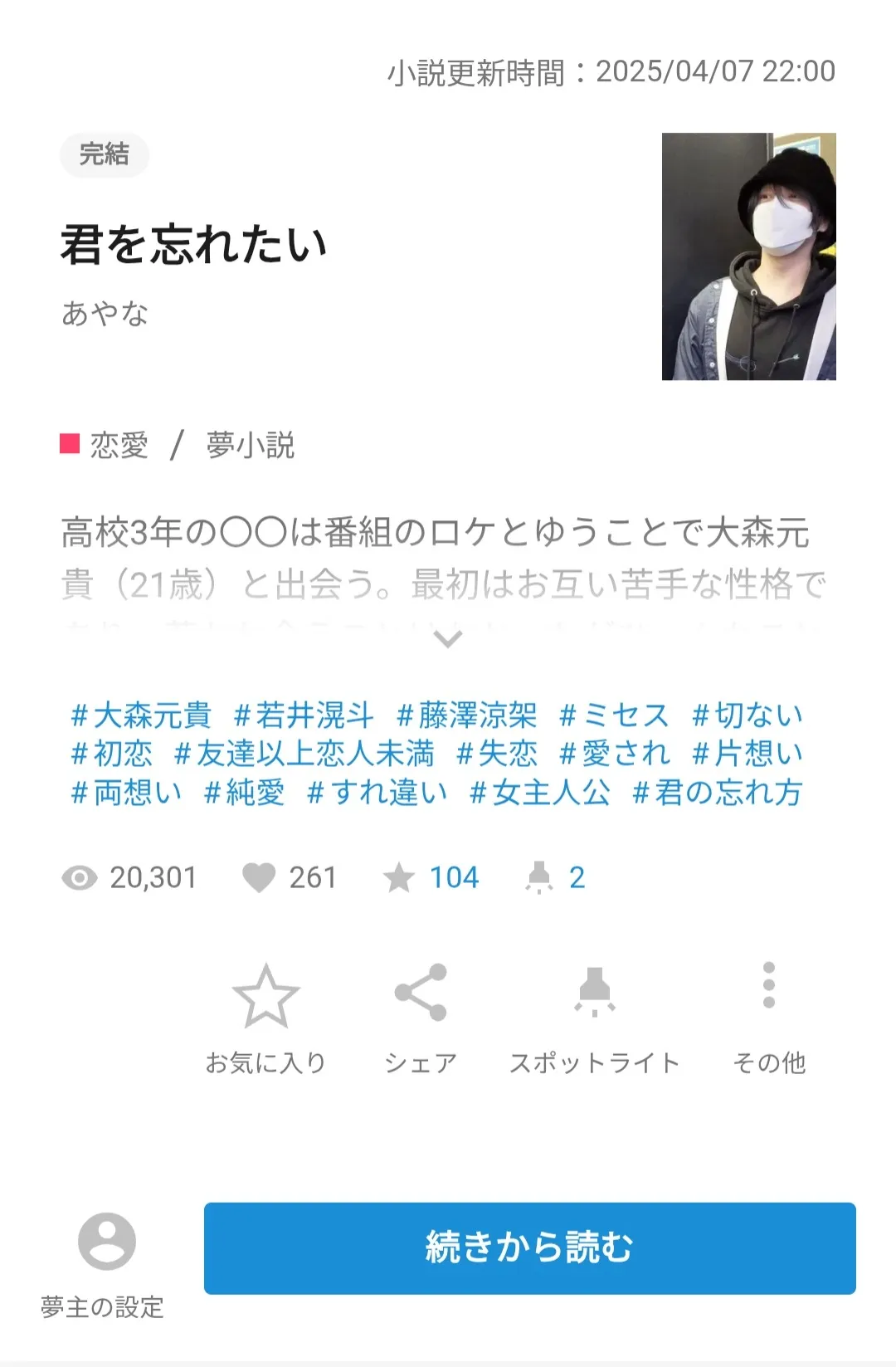Tap 続きから読む to continue reading
896x1367 pixels.
coord(529,1247)
